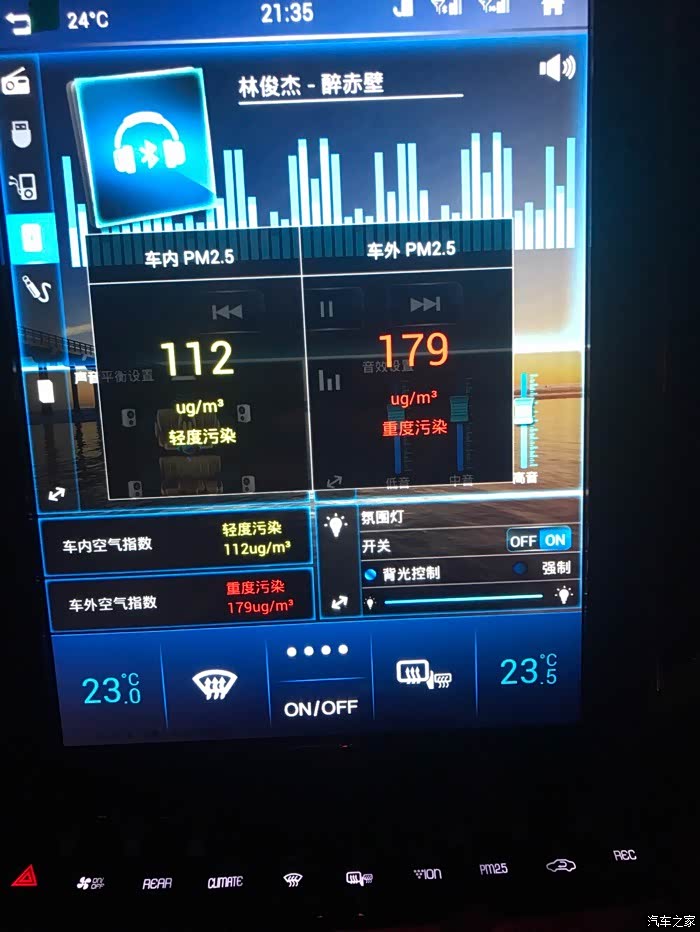The width and height of the screenshot is (700, 932).
Task: Switch to the AUX input source
Action: [37, 291]
